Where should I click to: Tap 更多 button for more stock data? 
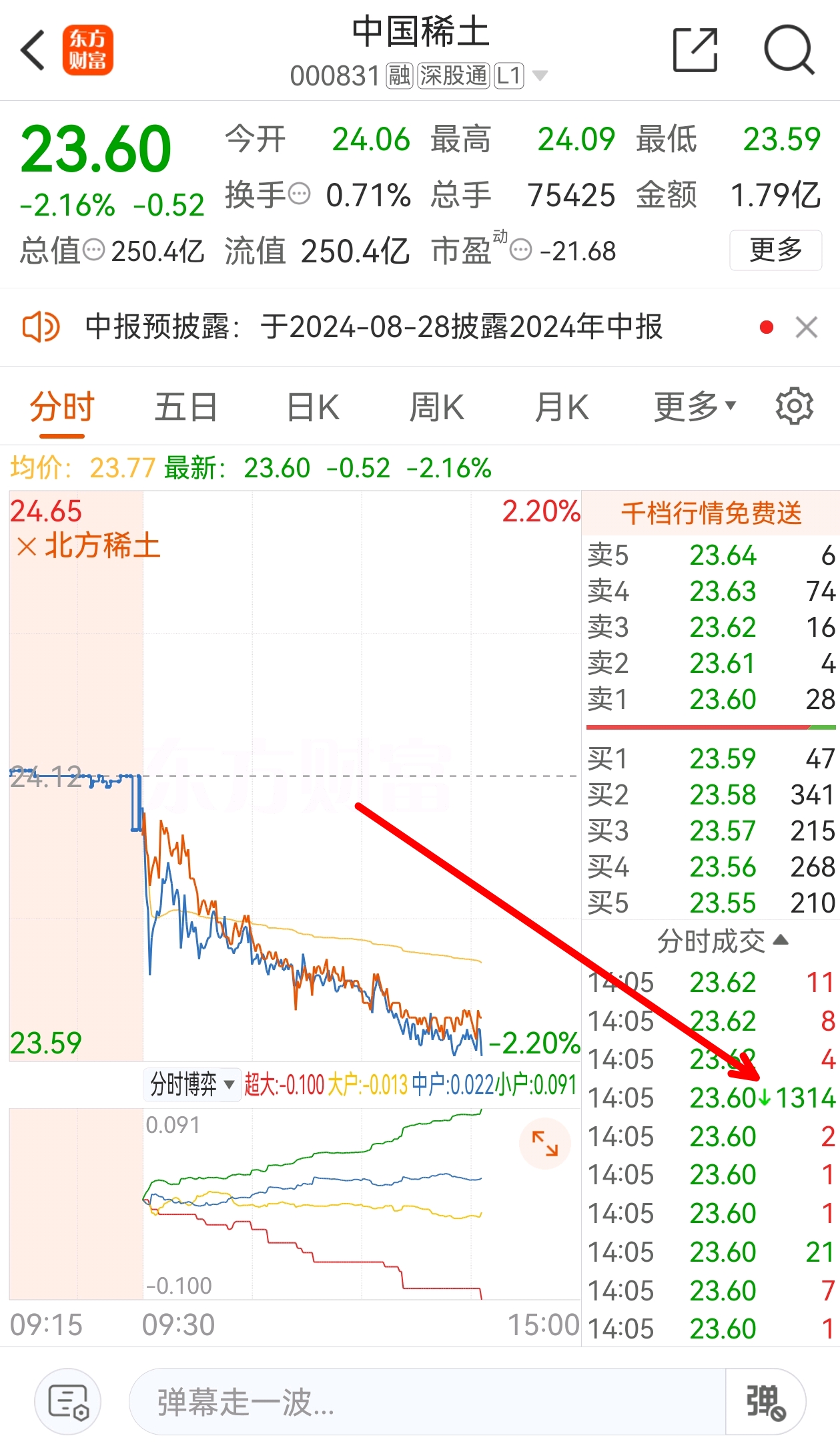pyautogui.click(x=775, y=250)
